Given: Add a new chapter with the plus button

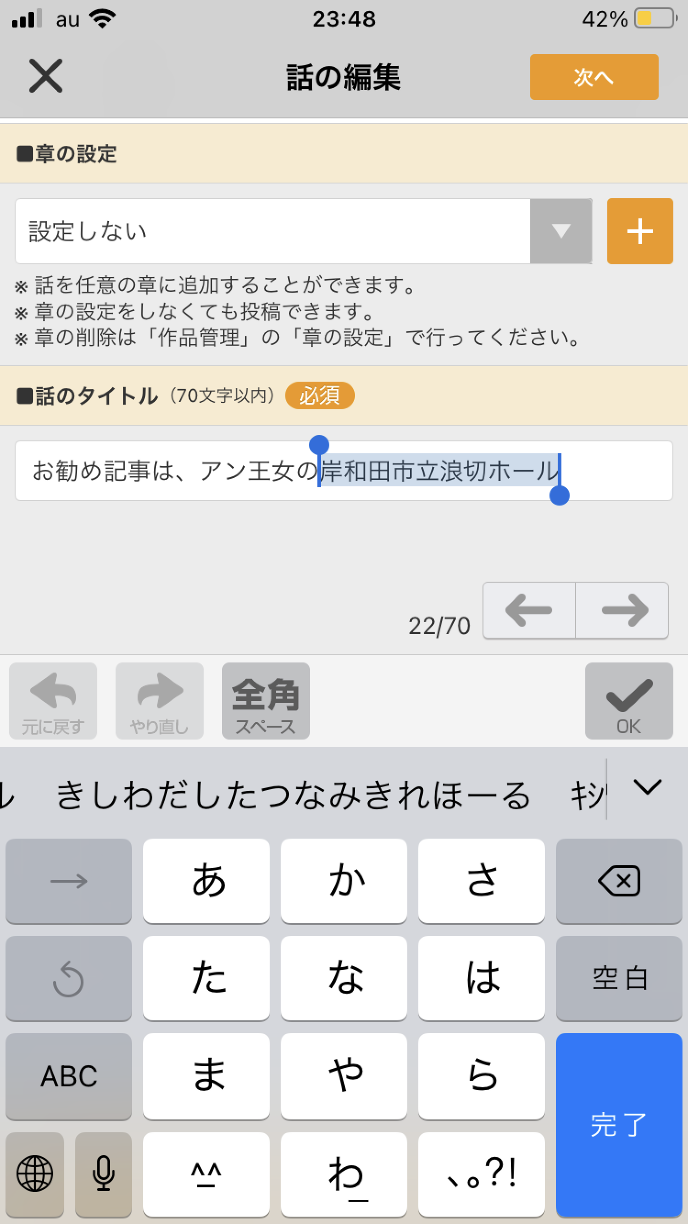Looking at the screenshot, I should [x=639, y=231].
